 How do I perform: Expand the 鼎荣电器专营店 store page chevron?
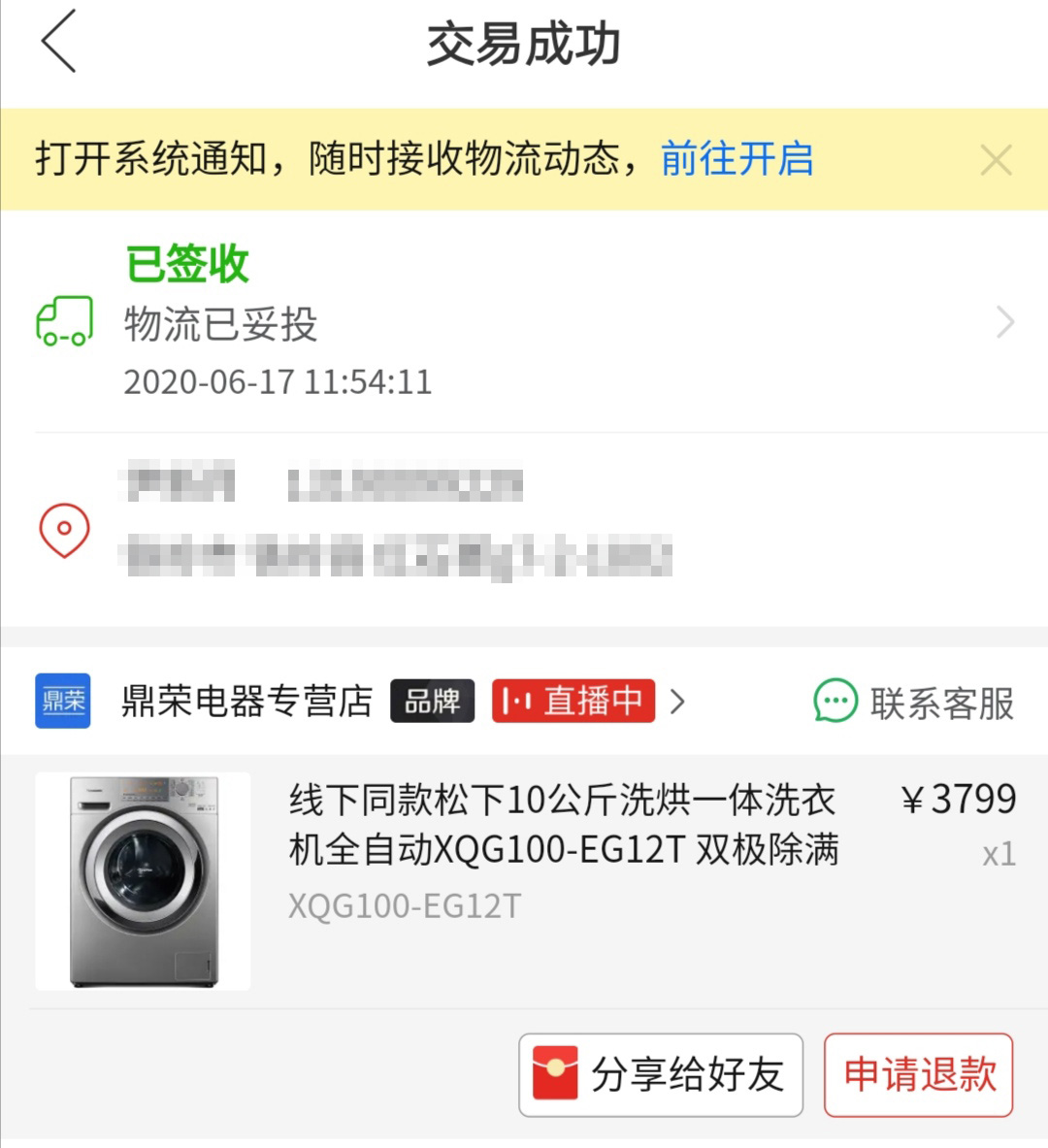click(x=679, y=701)
